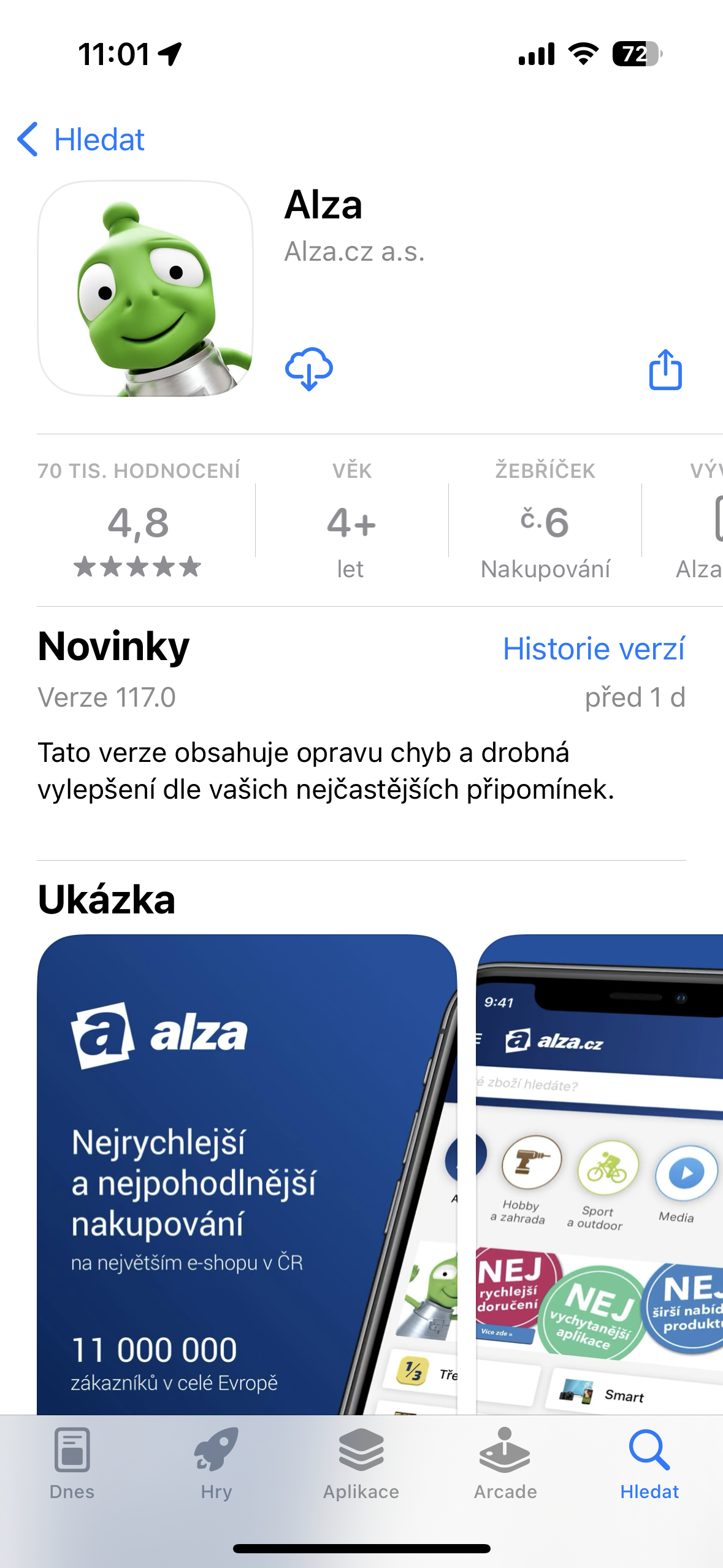The height and width of the screenshot is (1568, 723).
Task: Switch to the Hry tab
Action: pos(216,1463)
